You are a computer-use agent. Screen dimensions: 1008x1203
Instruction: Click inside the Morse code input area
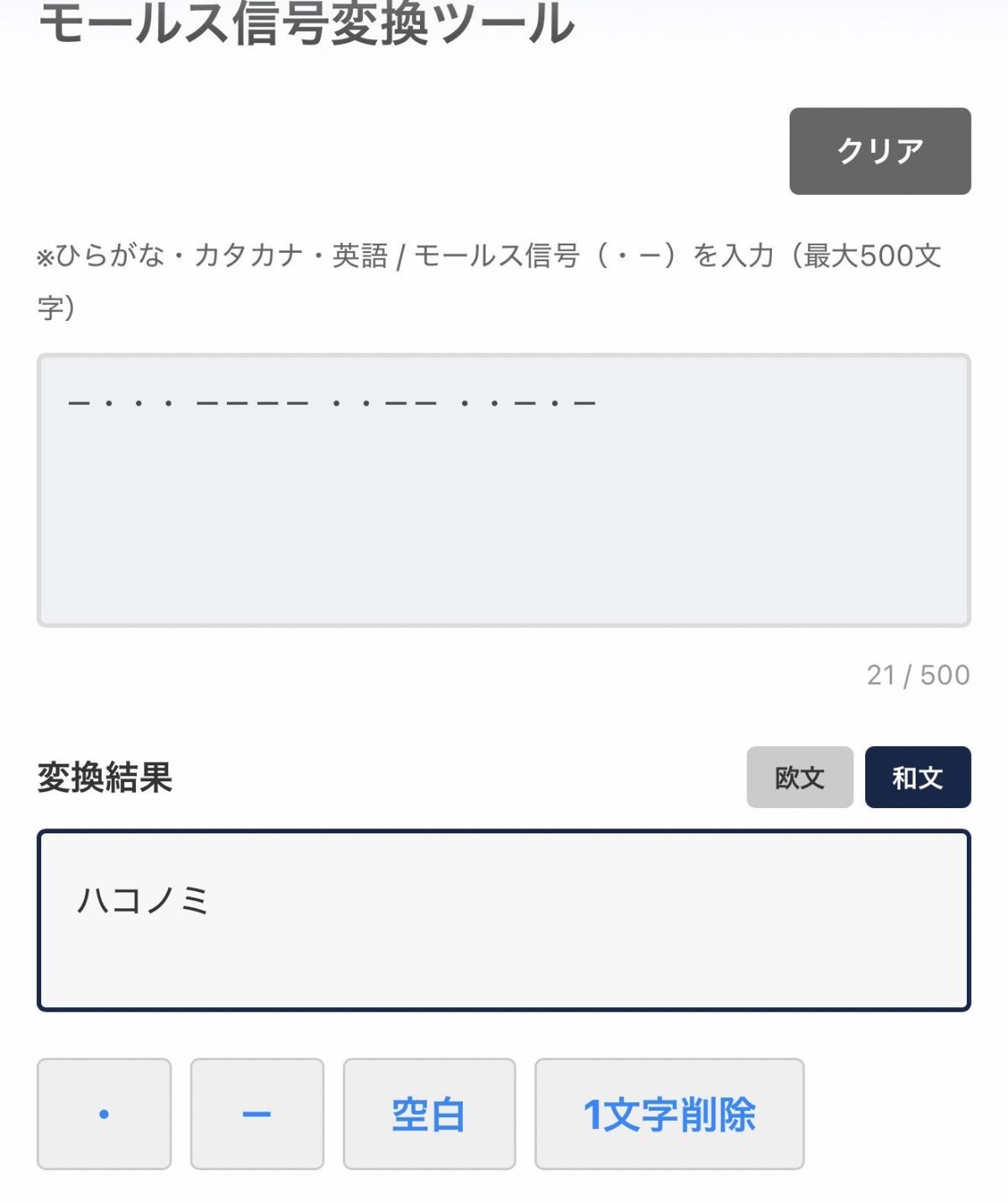click(504, 487)
